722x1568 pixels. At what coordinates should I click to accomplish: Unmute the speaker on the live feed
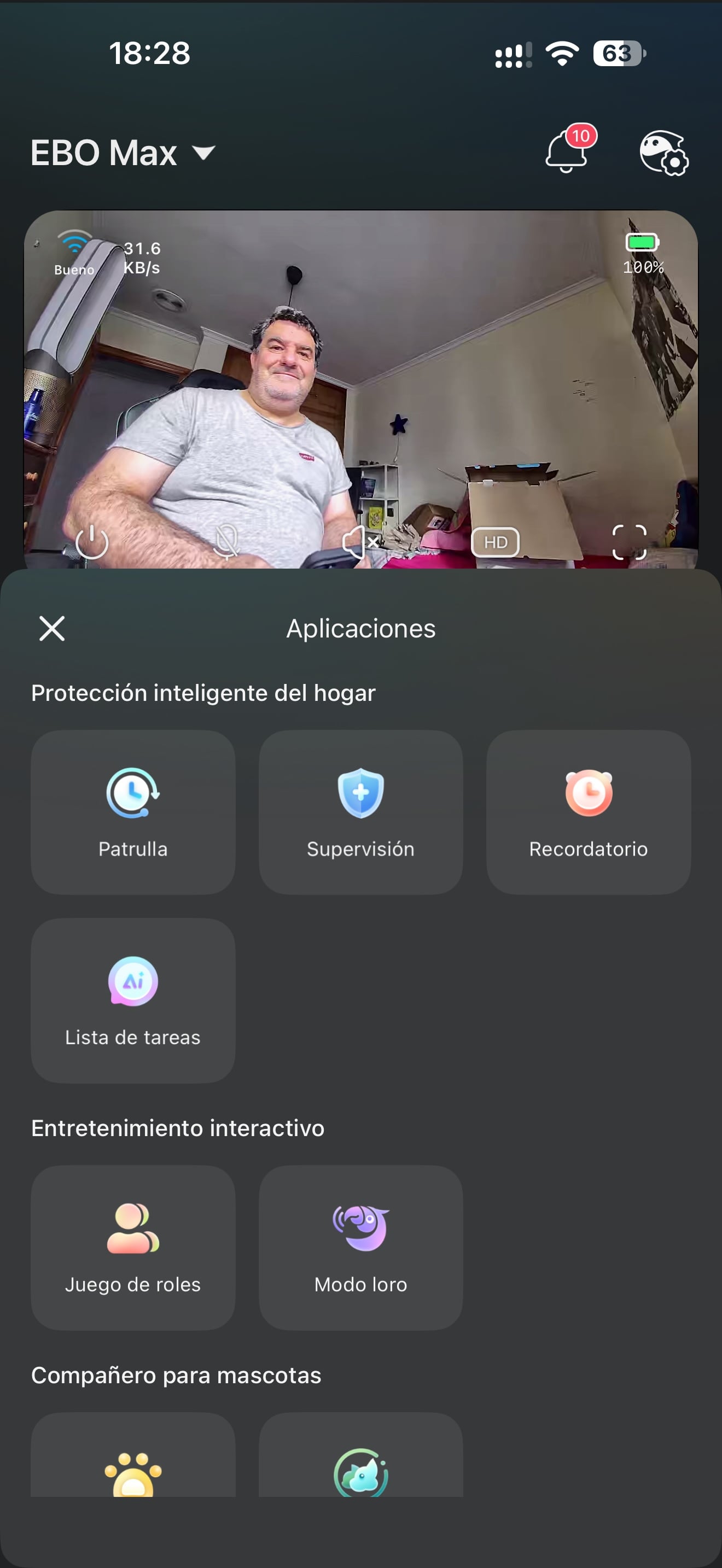pos(361,541)
